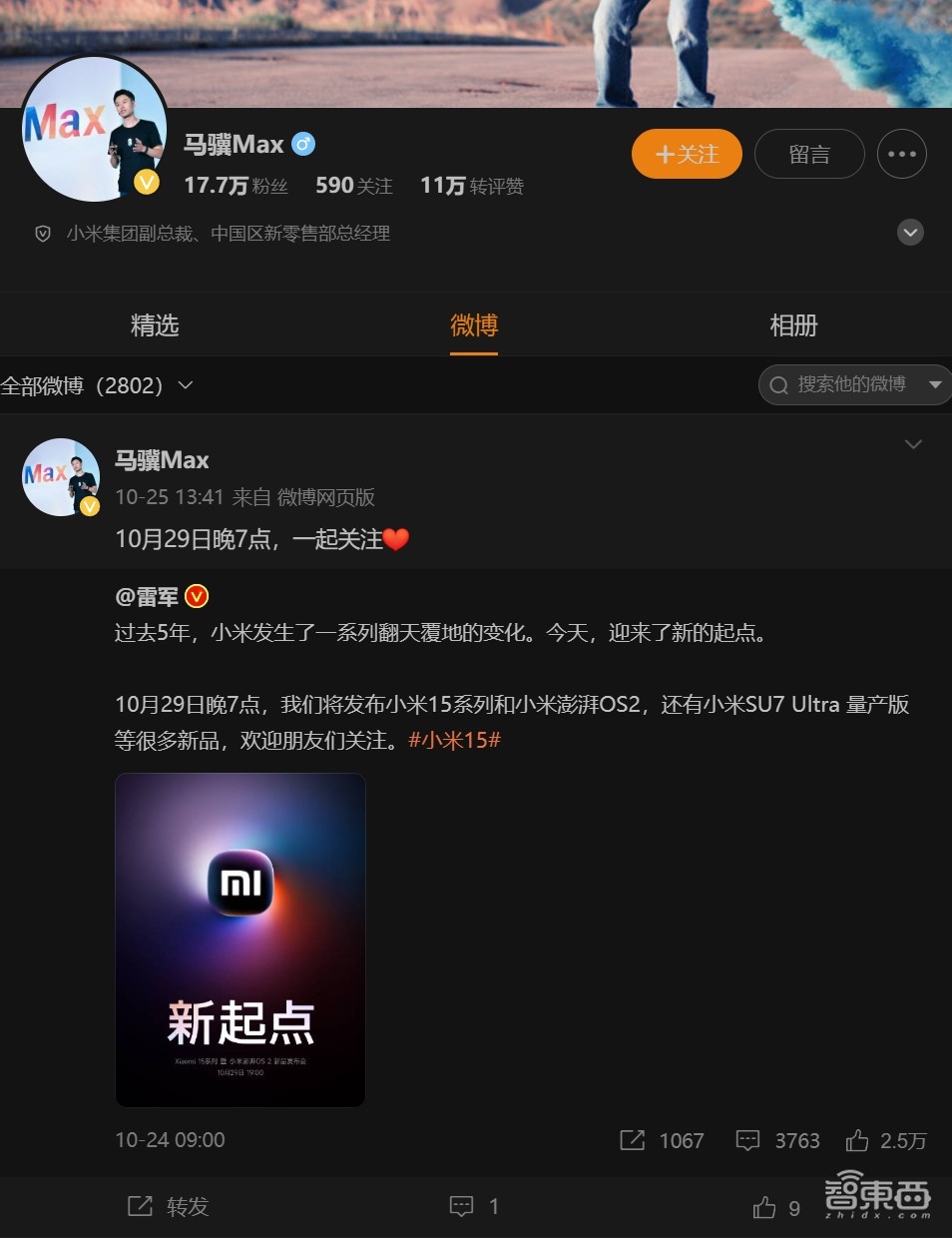Collapse the post using its top-right chevron
952x1238 pixels.
pos(912,443)
